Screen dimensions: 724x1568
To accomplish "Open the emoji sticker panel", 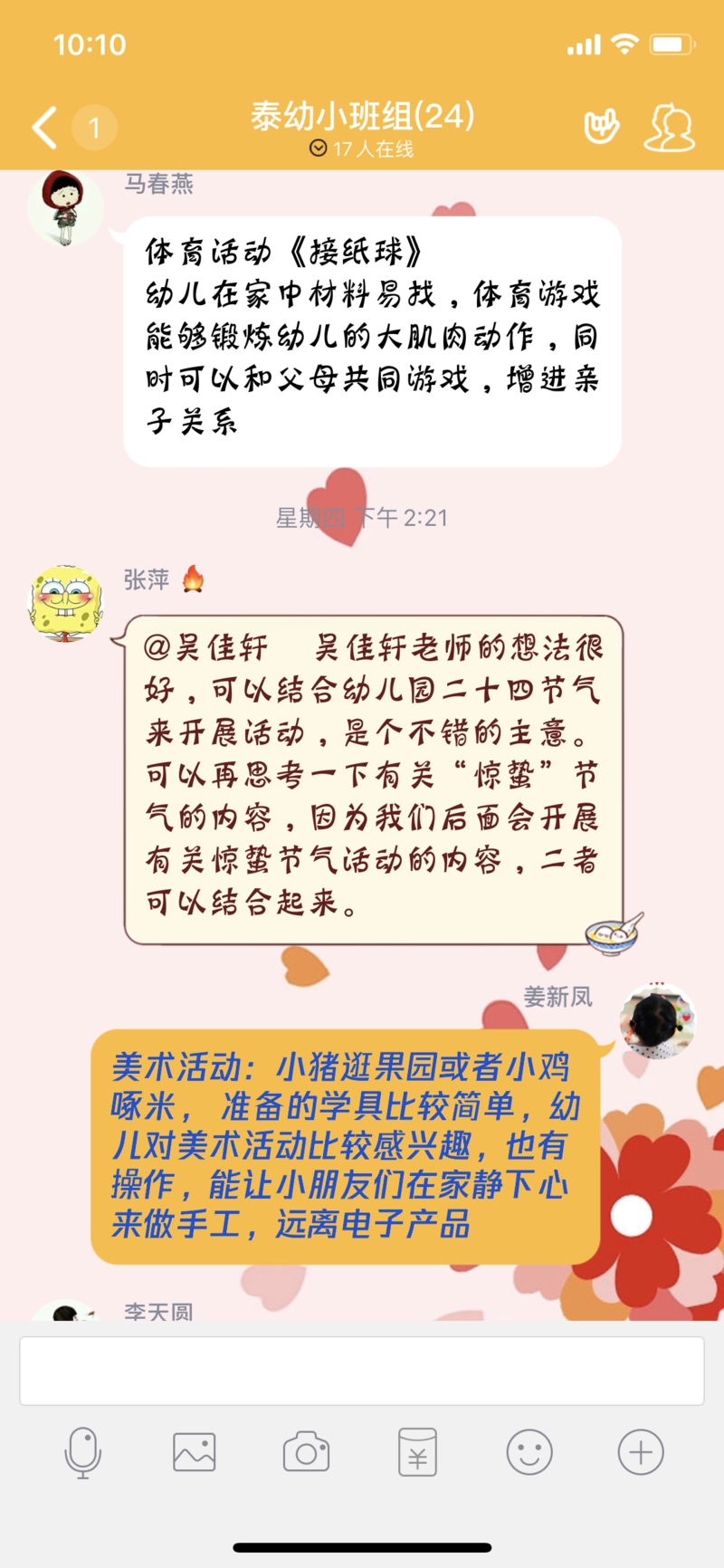I will pyautogui.click(x=529, y=1453).
